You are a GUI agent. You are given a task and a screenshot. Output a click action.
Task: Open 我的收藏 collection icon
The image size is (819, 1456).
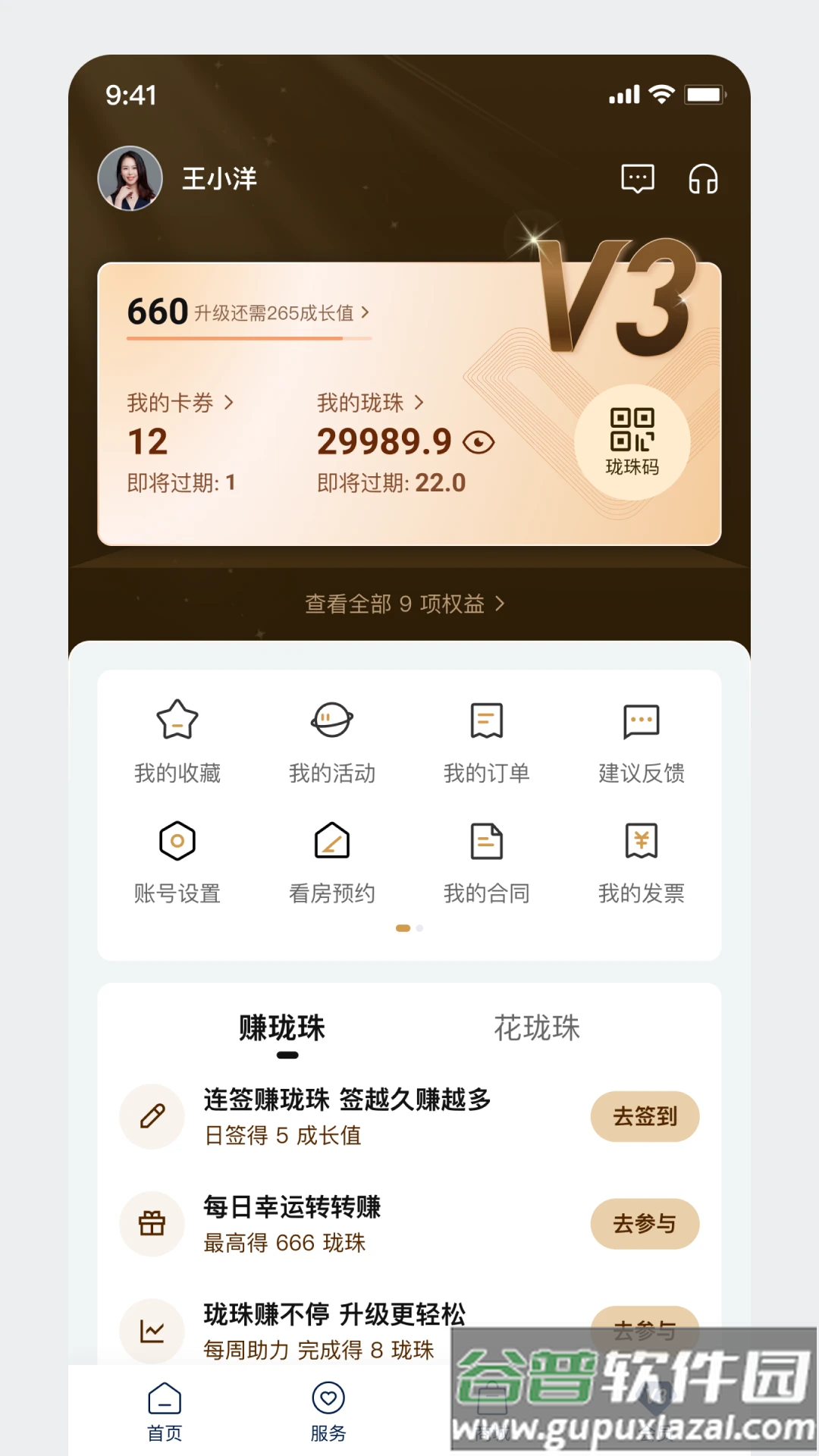177,721
